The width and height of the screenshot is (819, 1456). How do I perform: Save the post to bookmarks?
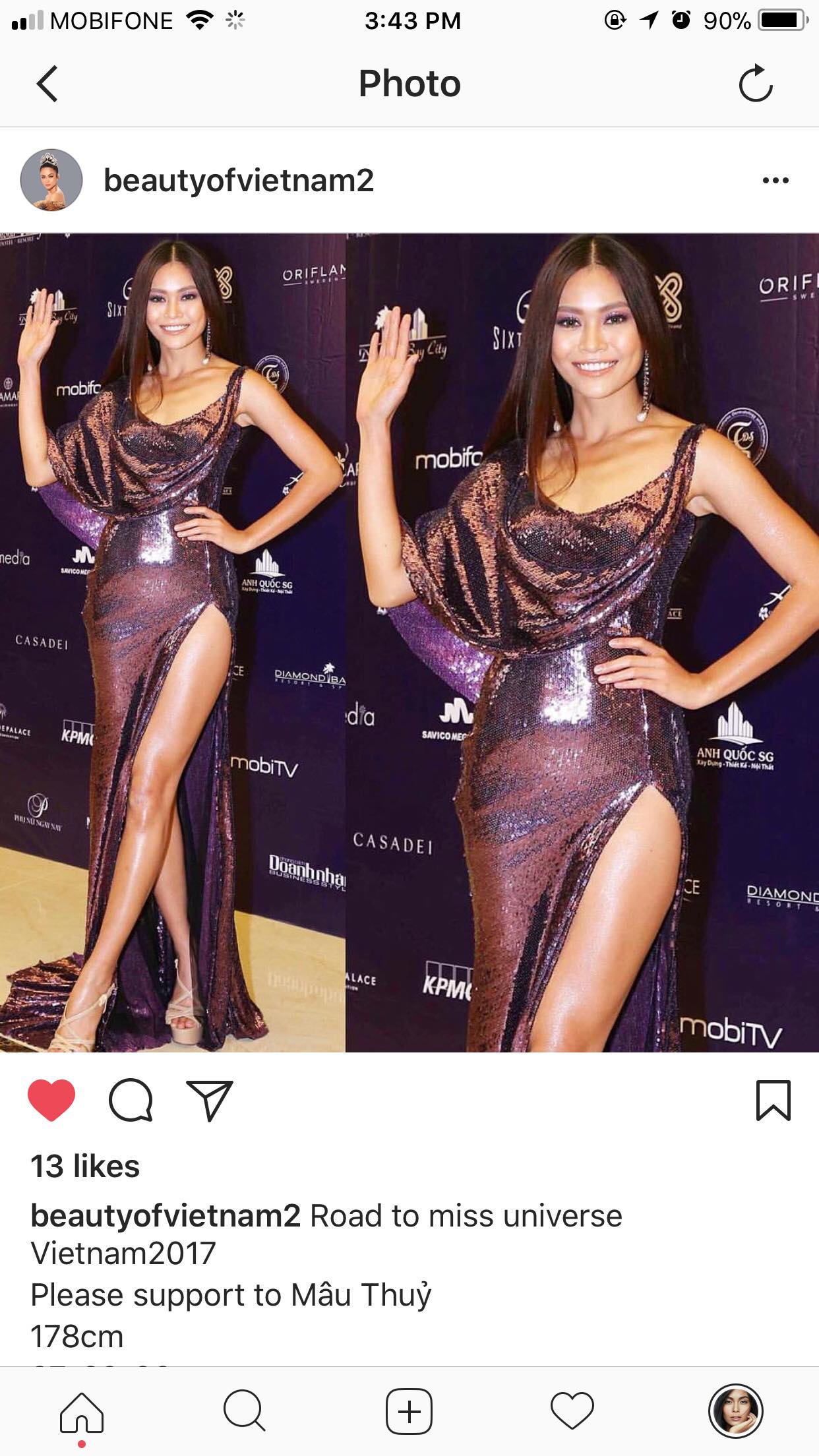click(x=773, y=1101)
